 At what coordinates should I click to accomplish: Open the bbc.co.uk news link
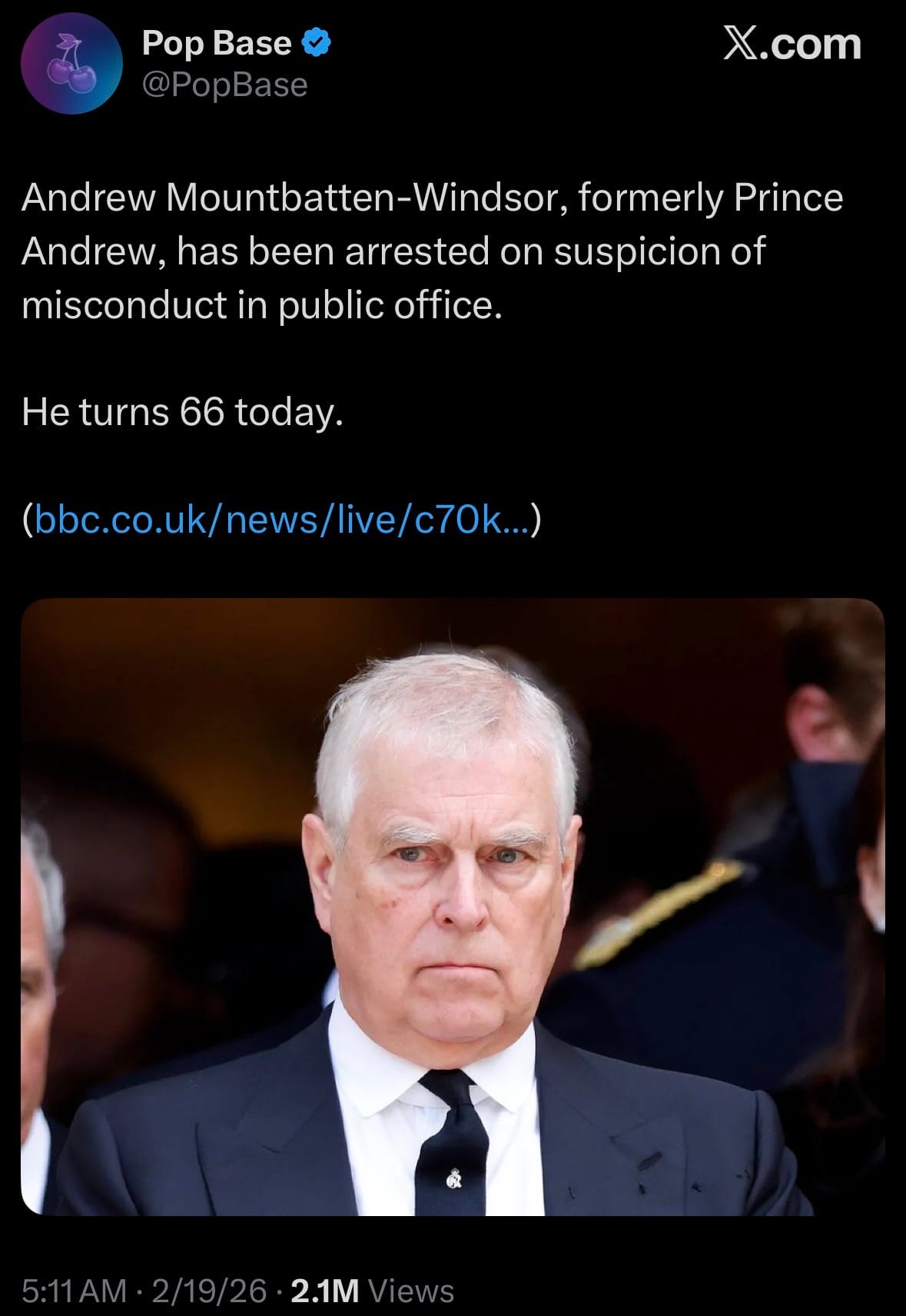click(281, 520)
